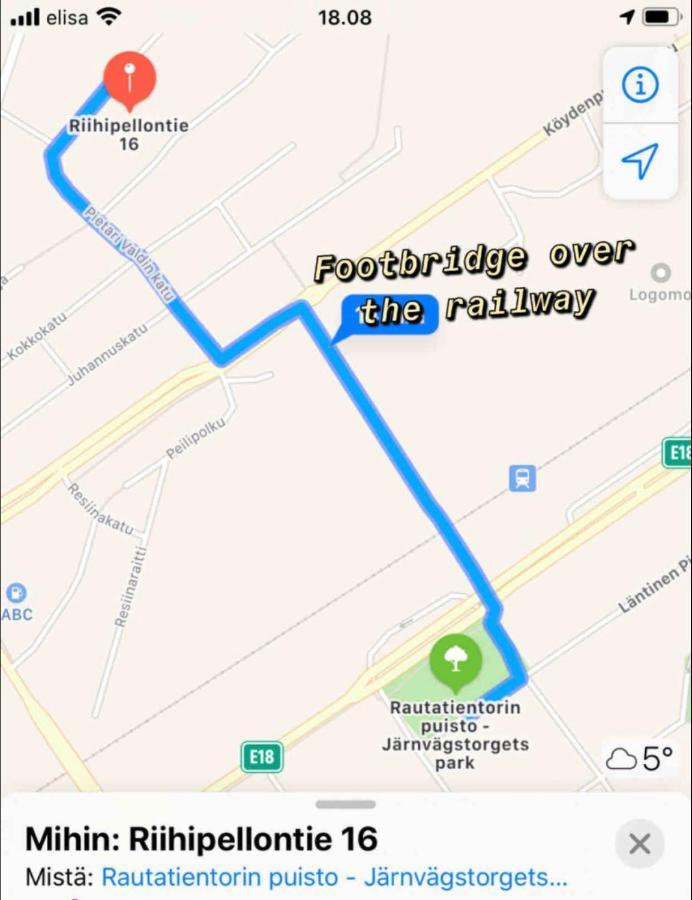Open the green Rautatientorin puisto park marker
Viewport: 692px width, 900px height.
pyautogui.click(x=455, y=660)
